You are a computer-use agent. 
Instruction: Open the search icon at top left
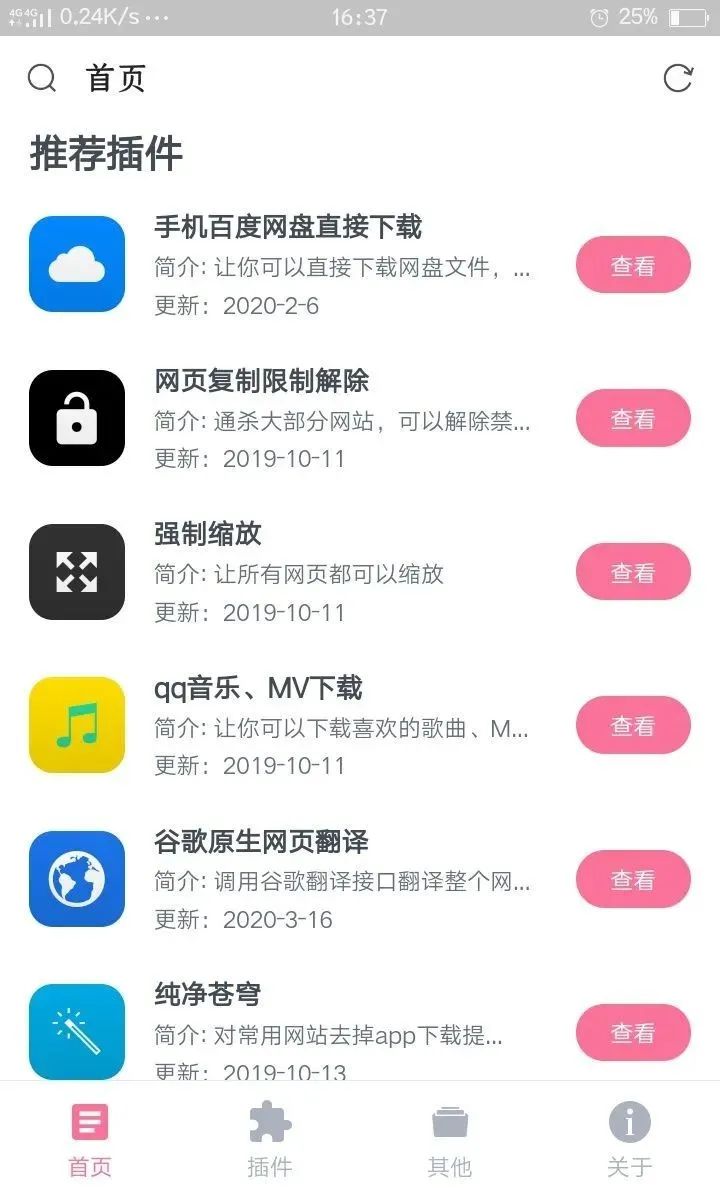coord(41,78)
